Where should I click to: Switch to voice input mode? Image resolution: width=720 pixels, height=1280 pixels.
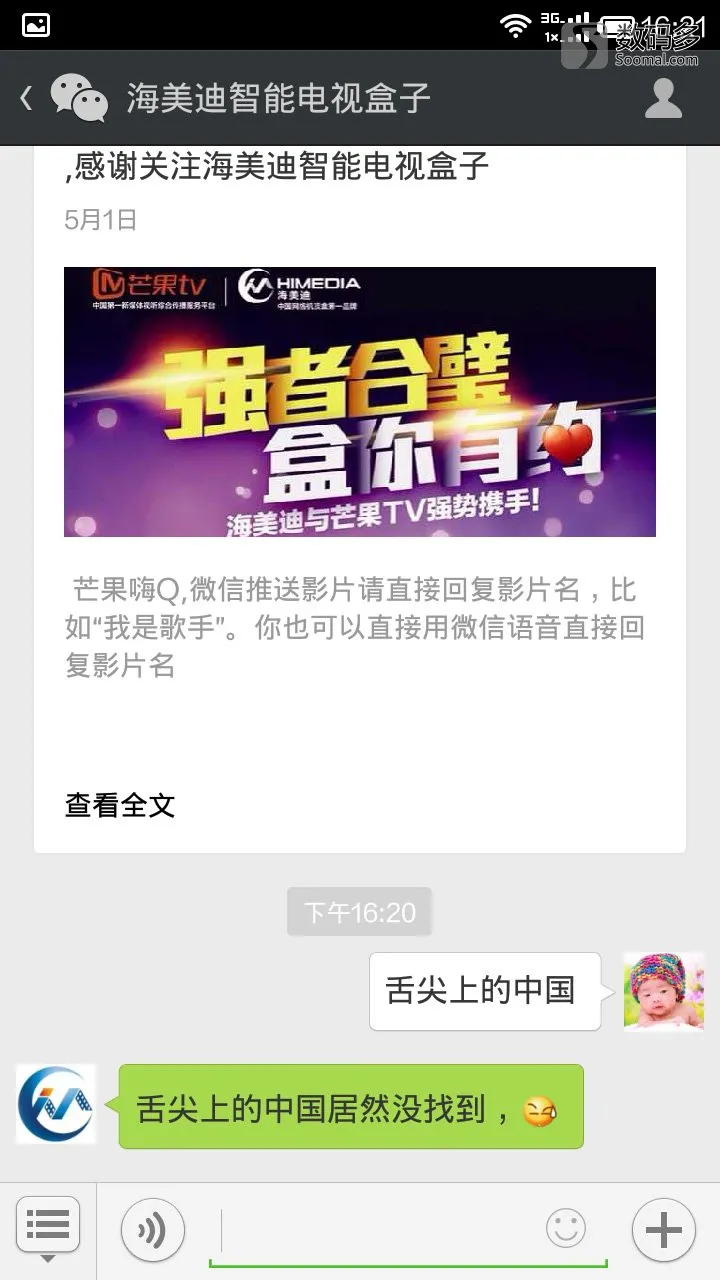(x=152, y=1230)
